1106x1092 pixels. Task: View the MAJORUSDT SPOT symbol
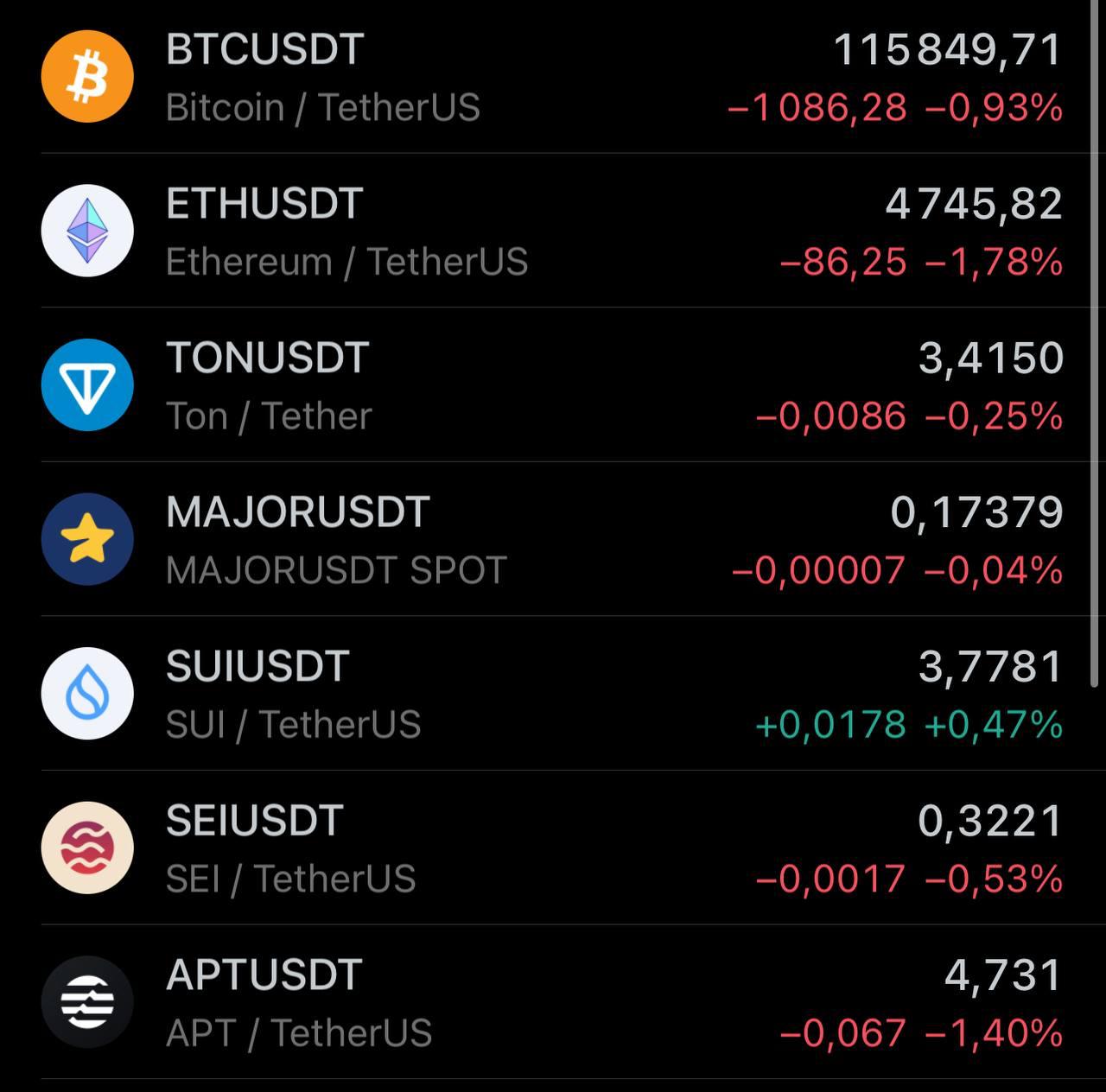[x=553, y=539]
